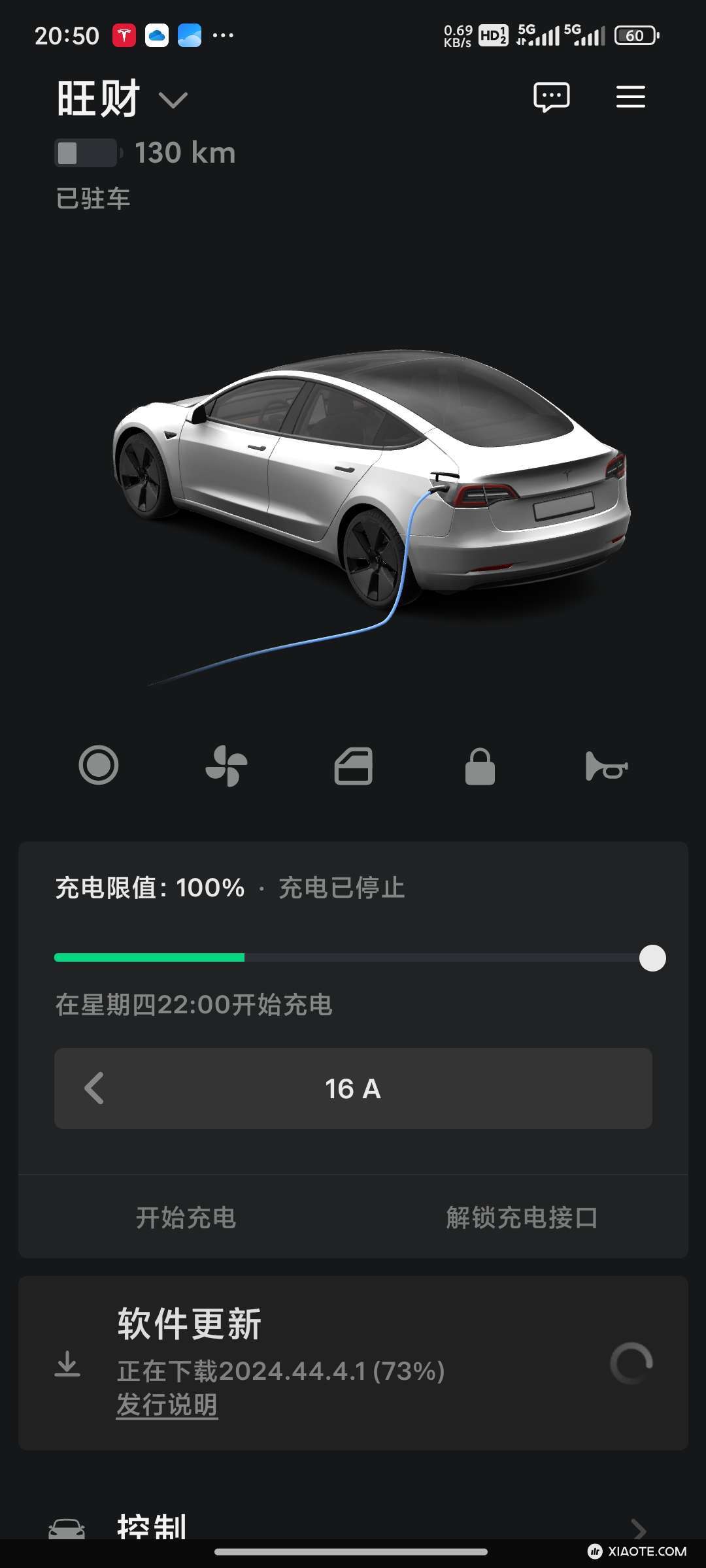Open the messages chat icon
The width and height of the screenshot is (706, 1568).
[552, 97]
